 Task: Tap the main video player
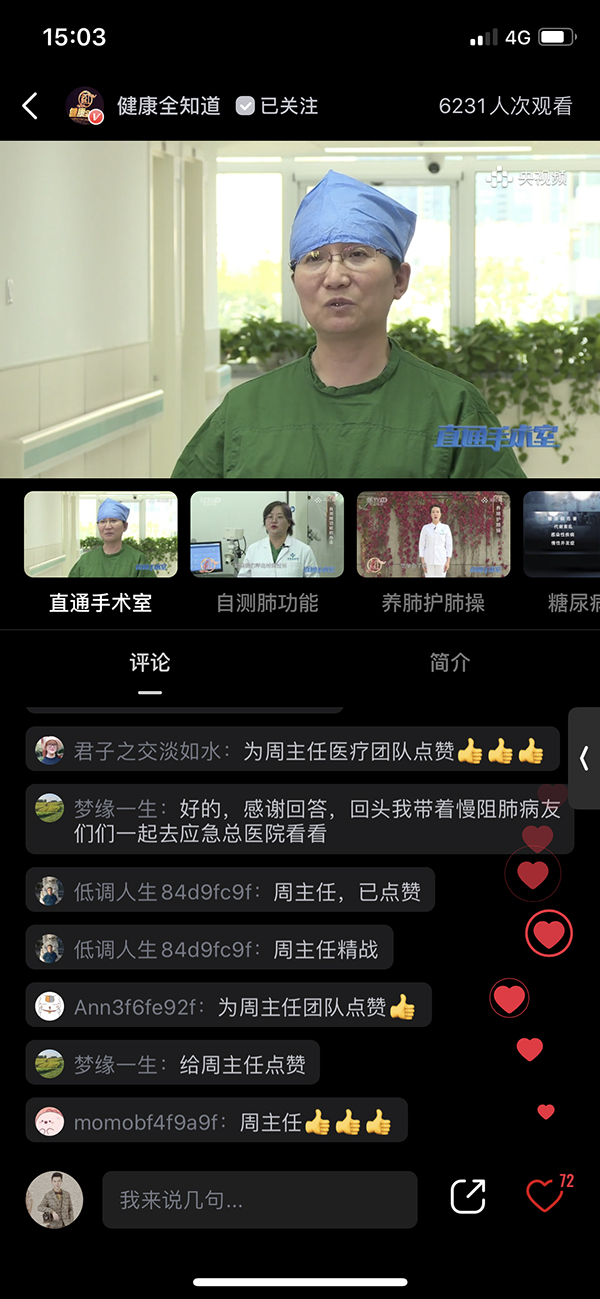coord(300,309)
